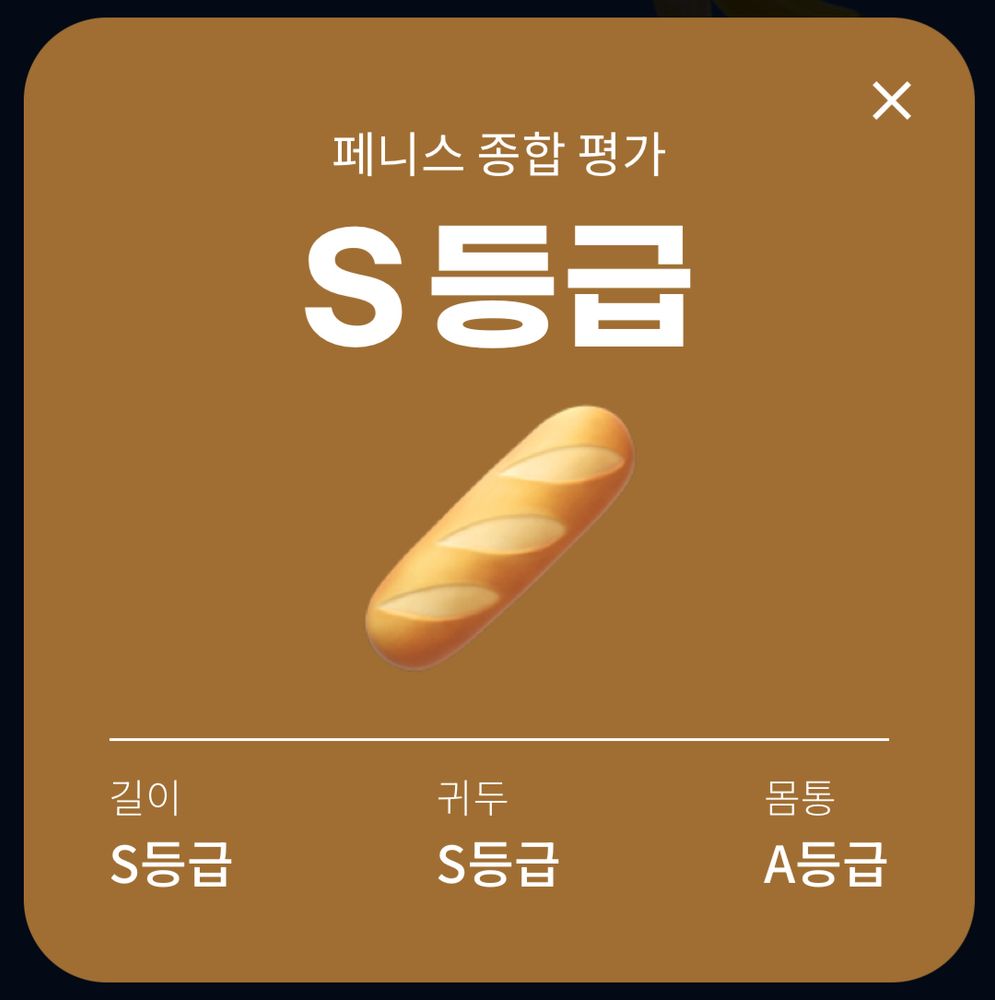
Task: Close the evaluation result card
Action: click(x=892, y=100)
